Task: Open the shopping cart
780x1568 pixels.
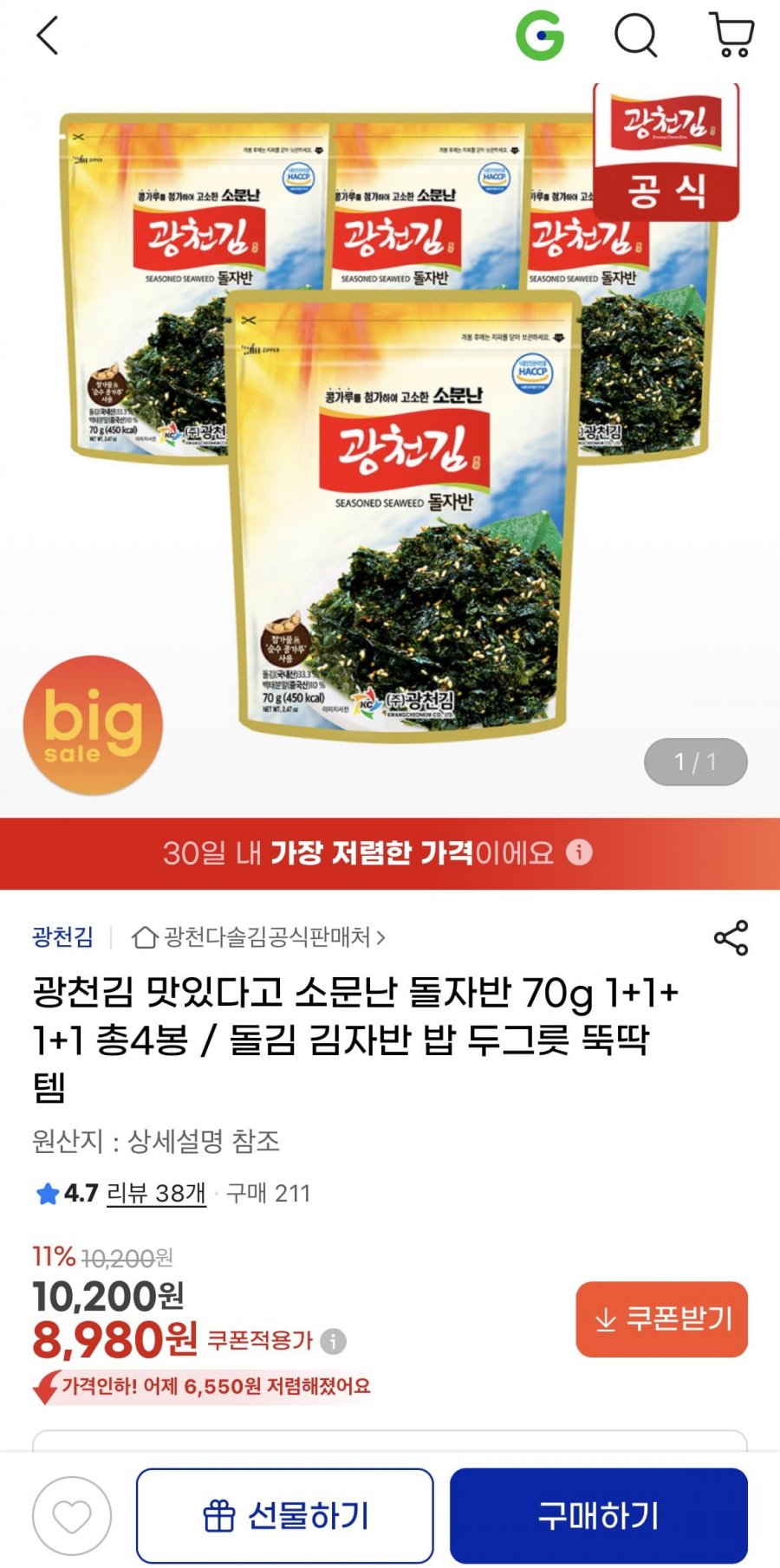Action: [x=732, y=35]
